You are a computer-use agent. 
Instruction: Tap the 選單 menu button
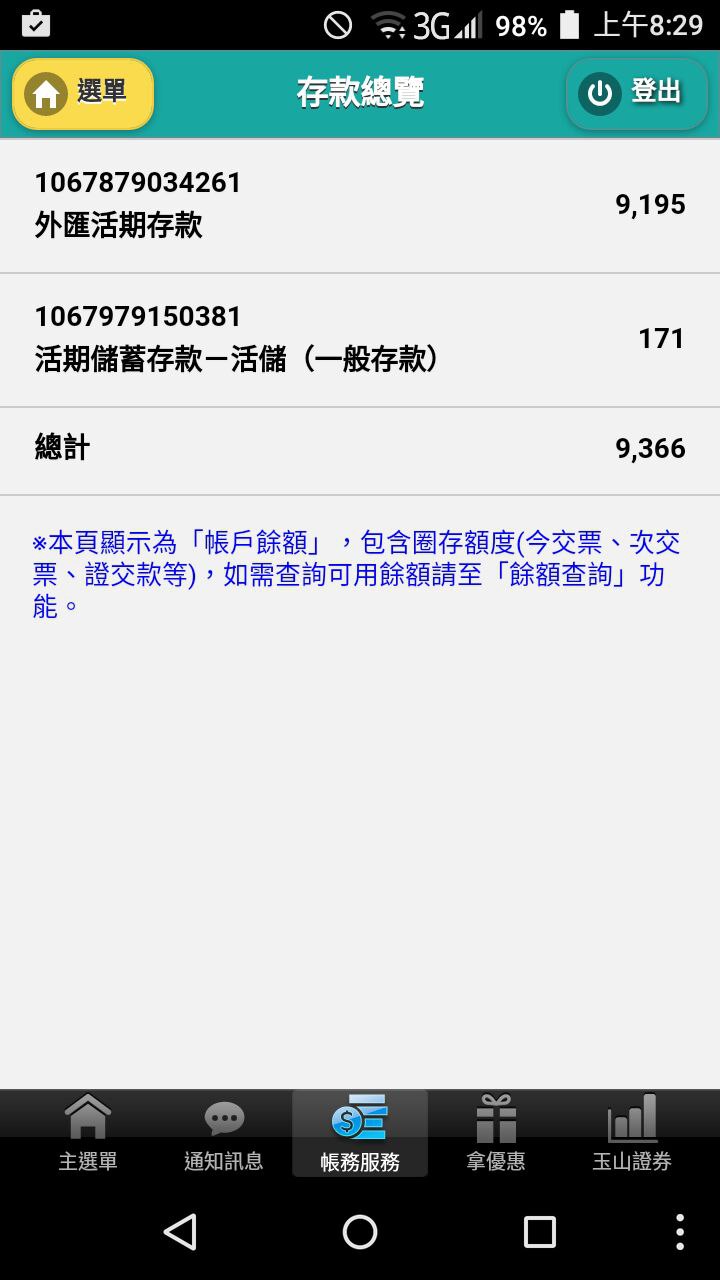click(83, 94)
